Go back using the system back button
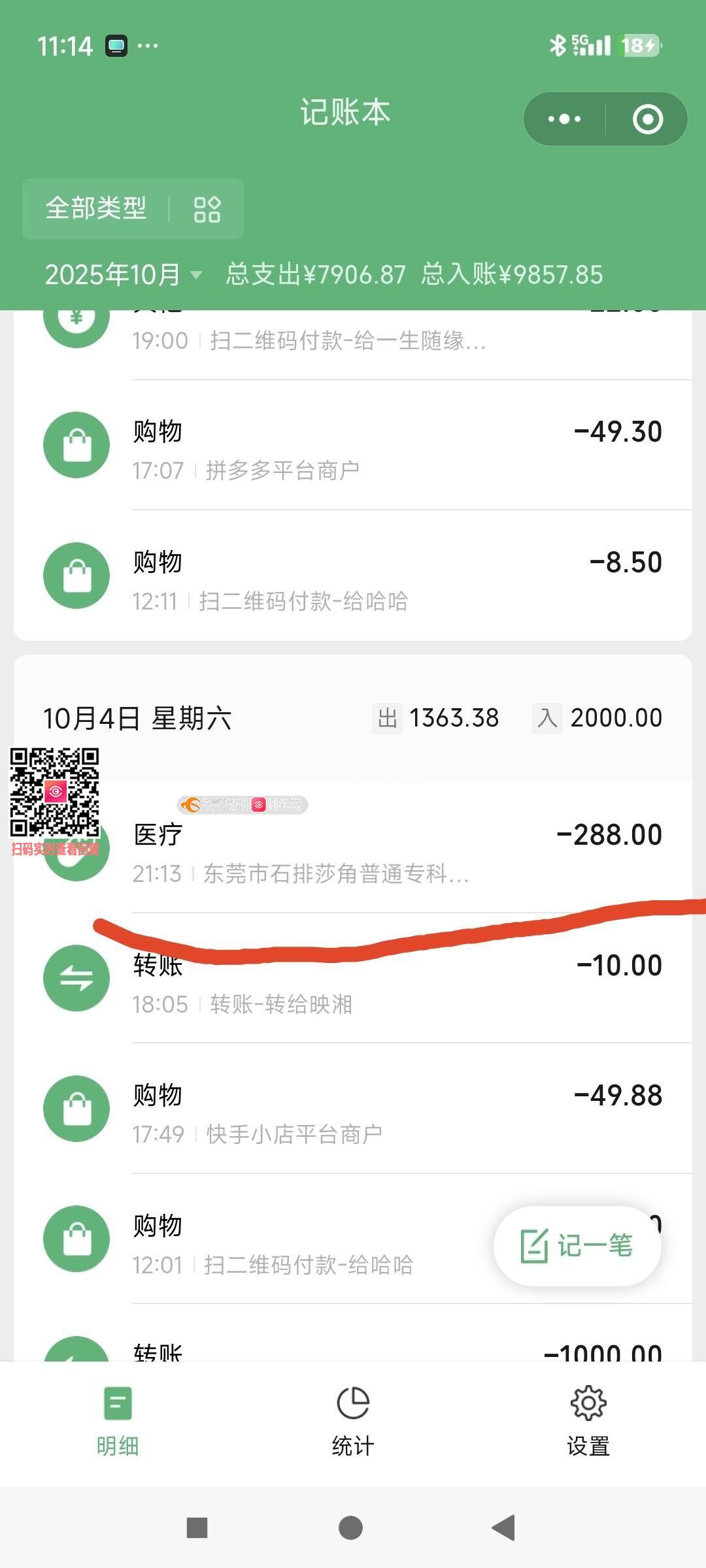 [x=504, y=1527]
